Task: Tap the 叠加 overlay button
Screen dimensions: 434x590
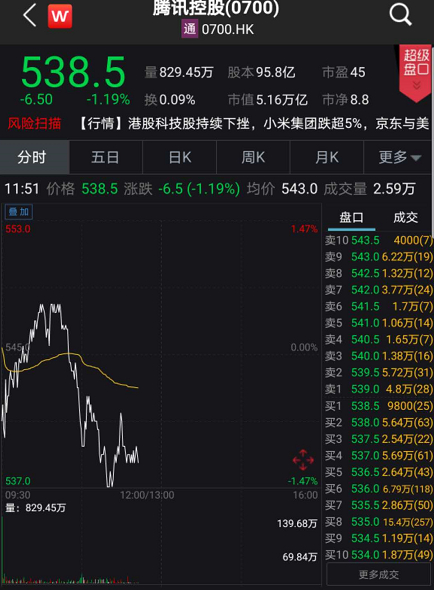Action: click(x=19, y=212)
